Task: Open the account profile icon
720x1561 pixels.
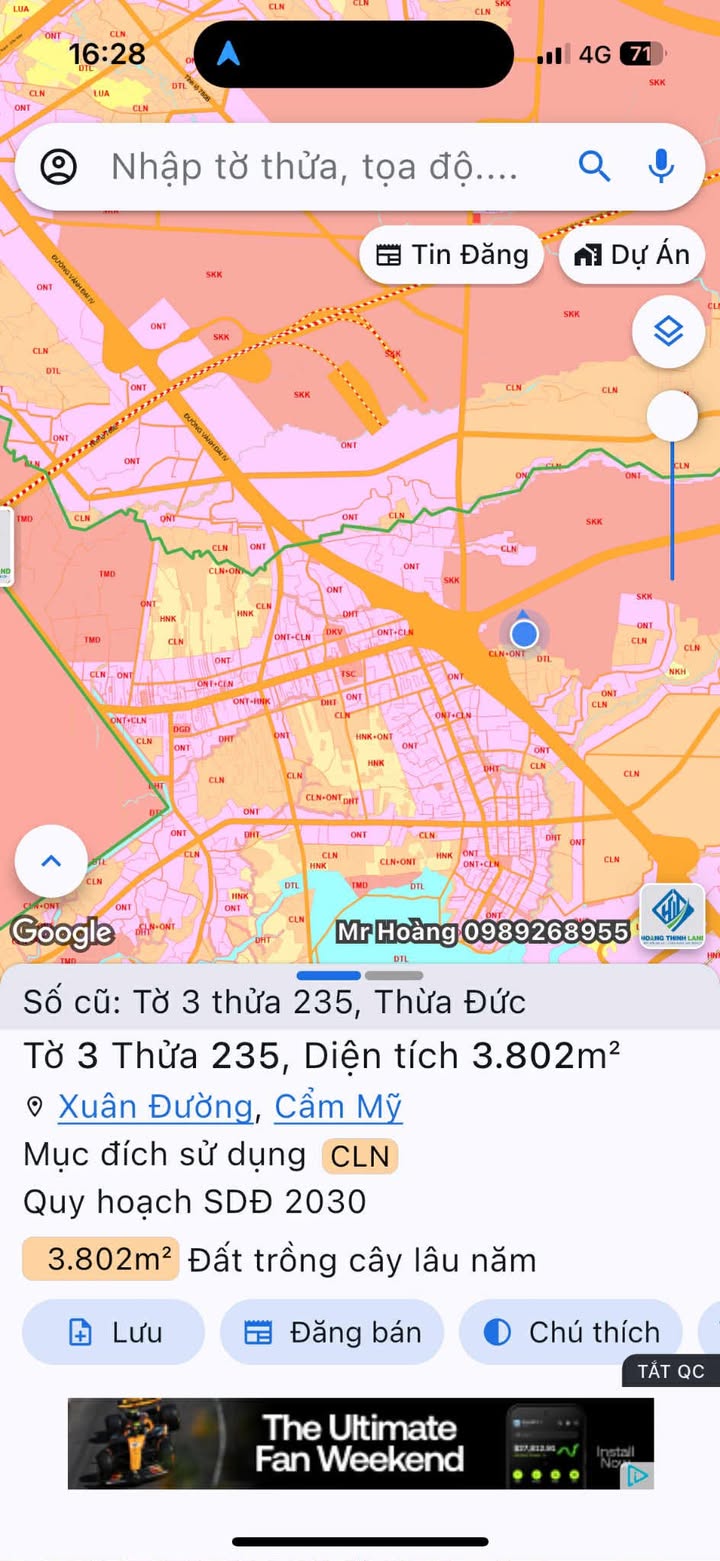Action: (x=59, y=167)
